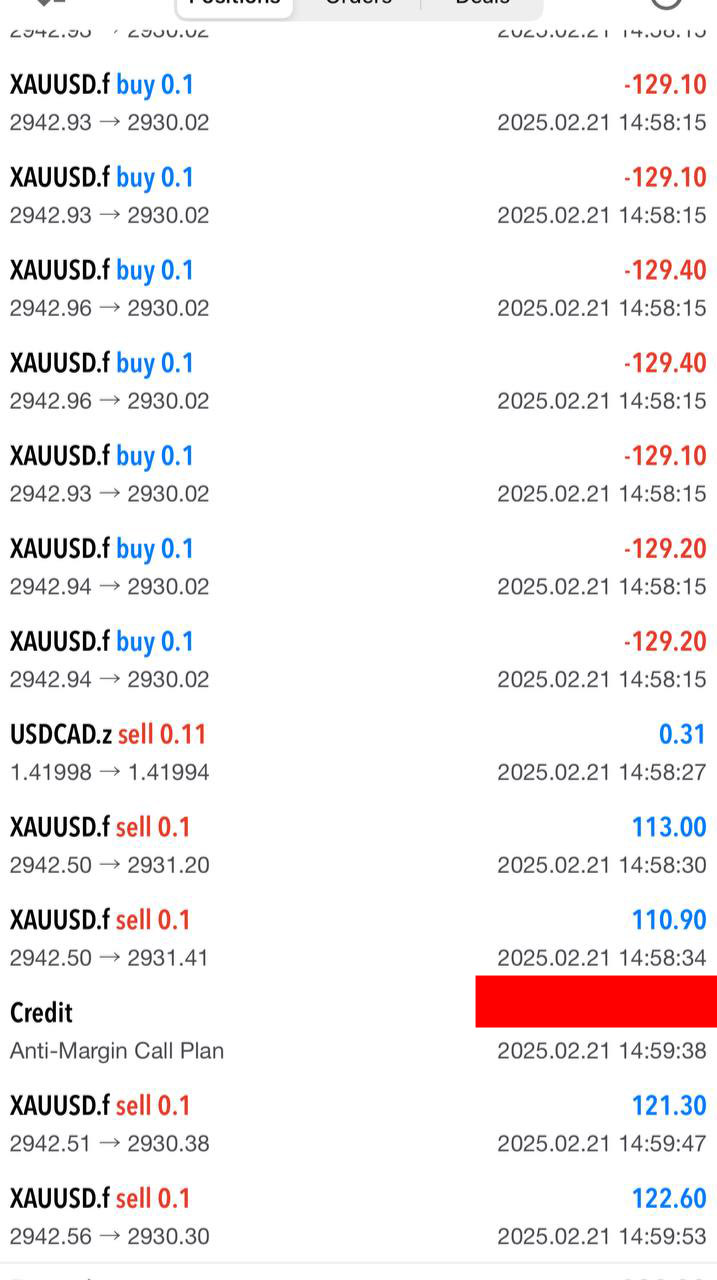Viewport: 717px width, 1280px height.
Task: Open the USDCAD.z sell 0.11 position
Action: [x=358, y=753]
